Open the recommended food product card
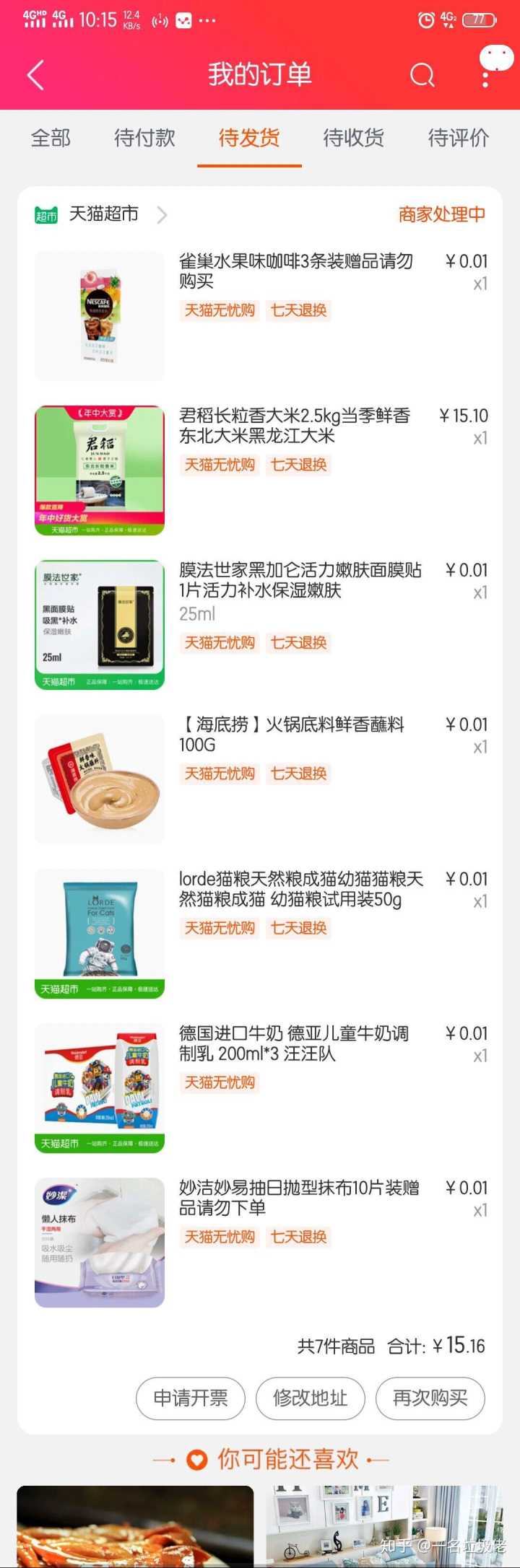This screenshot has height=1568, width=520. coord(135,1526)
